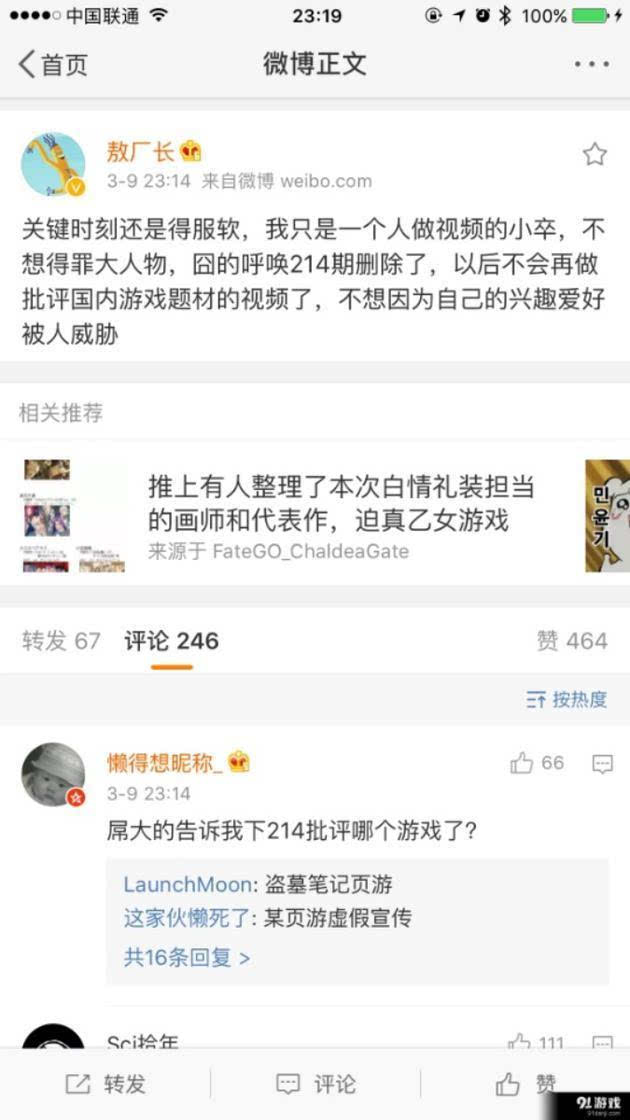Image resolution: width=630 pixels, height=1120 pixels.
Task: Open 这家伙懒死了's profile from the reply
Action: (186, 916)
